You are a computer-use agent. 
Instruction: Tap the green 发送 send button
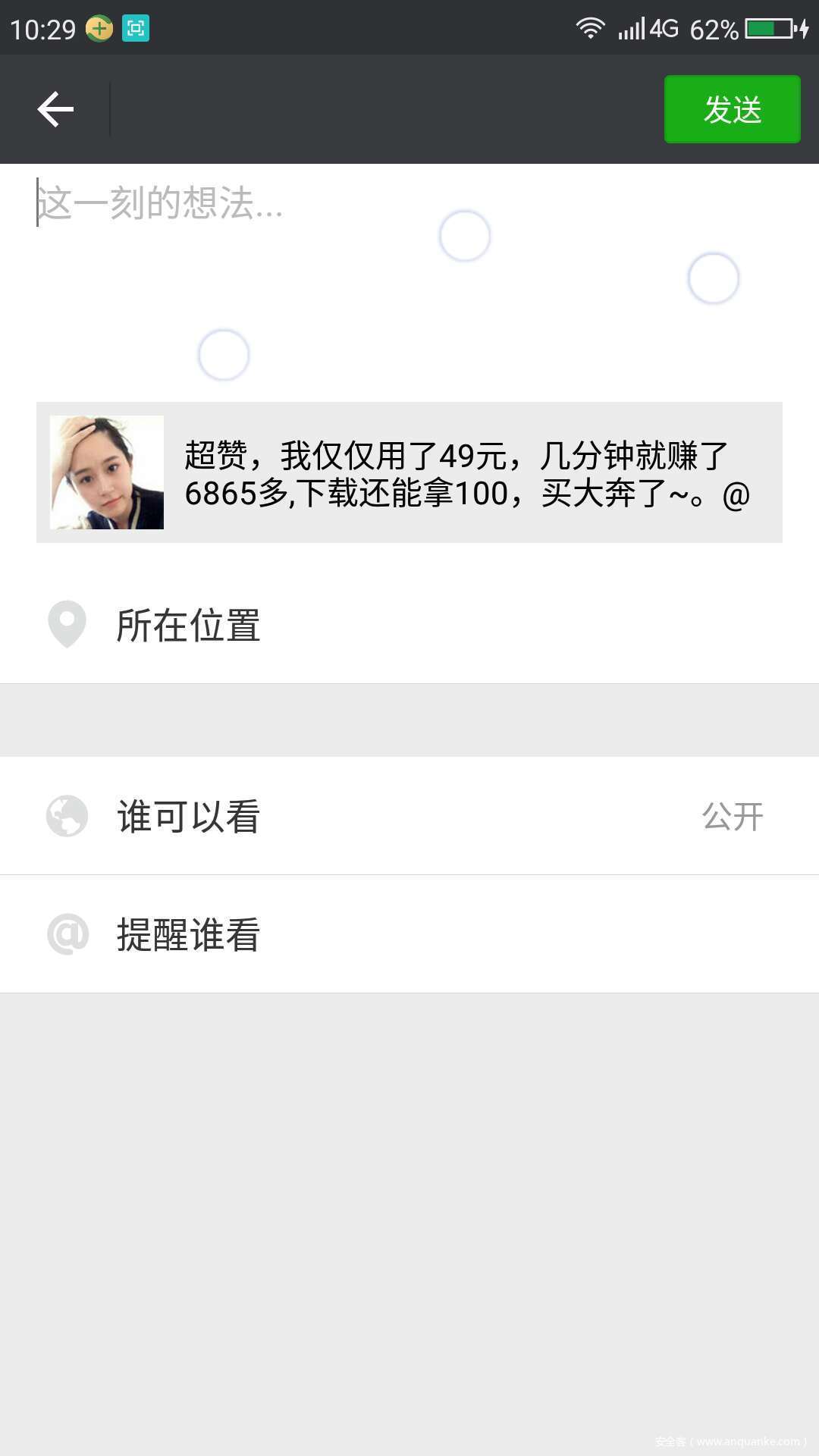point(732,109)
